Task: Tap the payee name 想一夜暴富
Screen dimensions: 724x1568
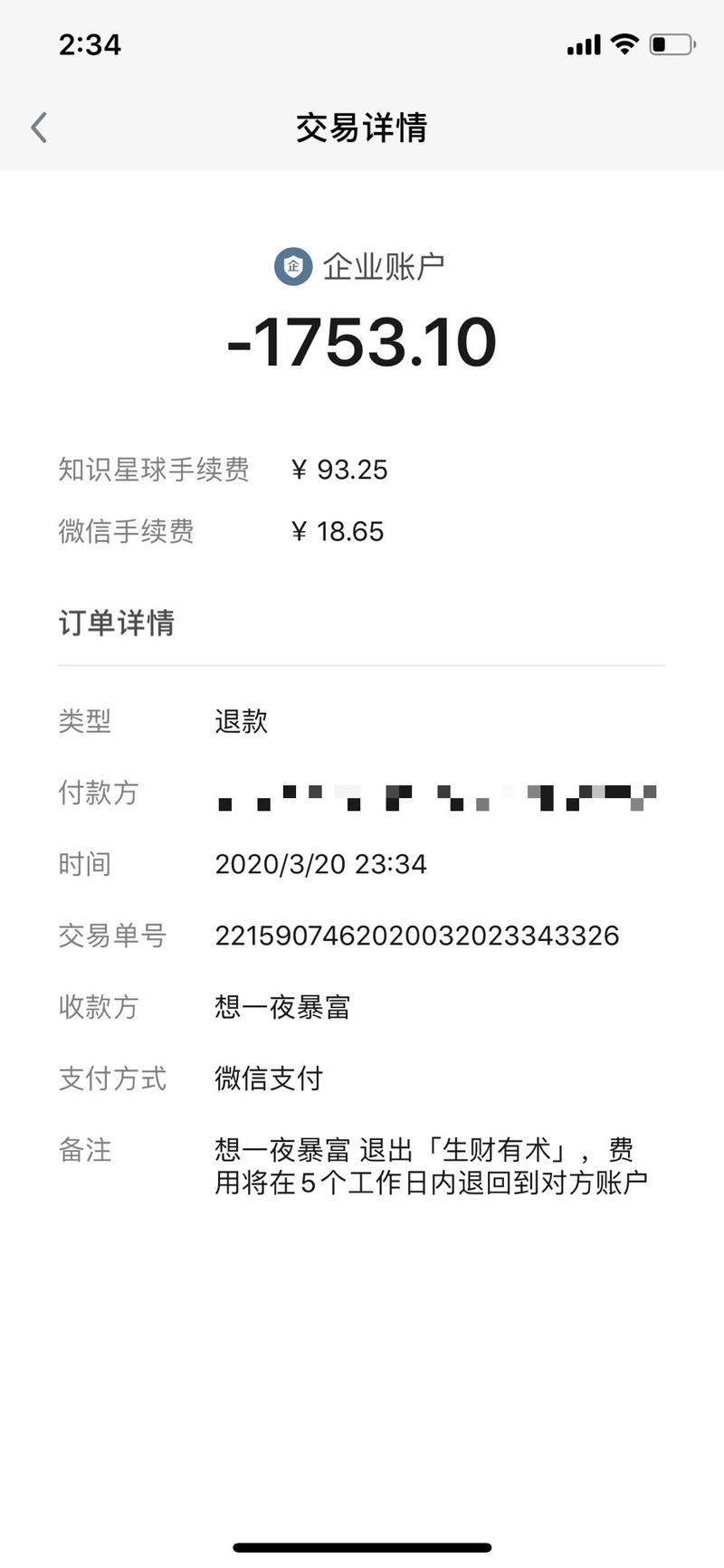Action: 282,1007
